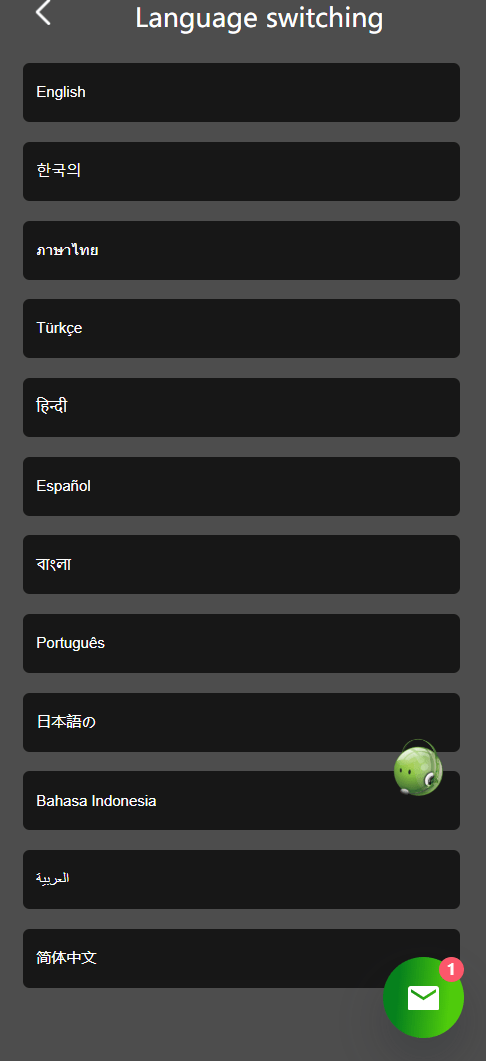
Task: Switch to हिन्दी language
Action: click(x=242, y=407)
